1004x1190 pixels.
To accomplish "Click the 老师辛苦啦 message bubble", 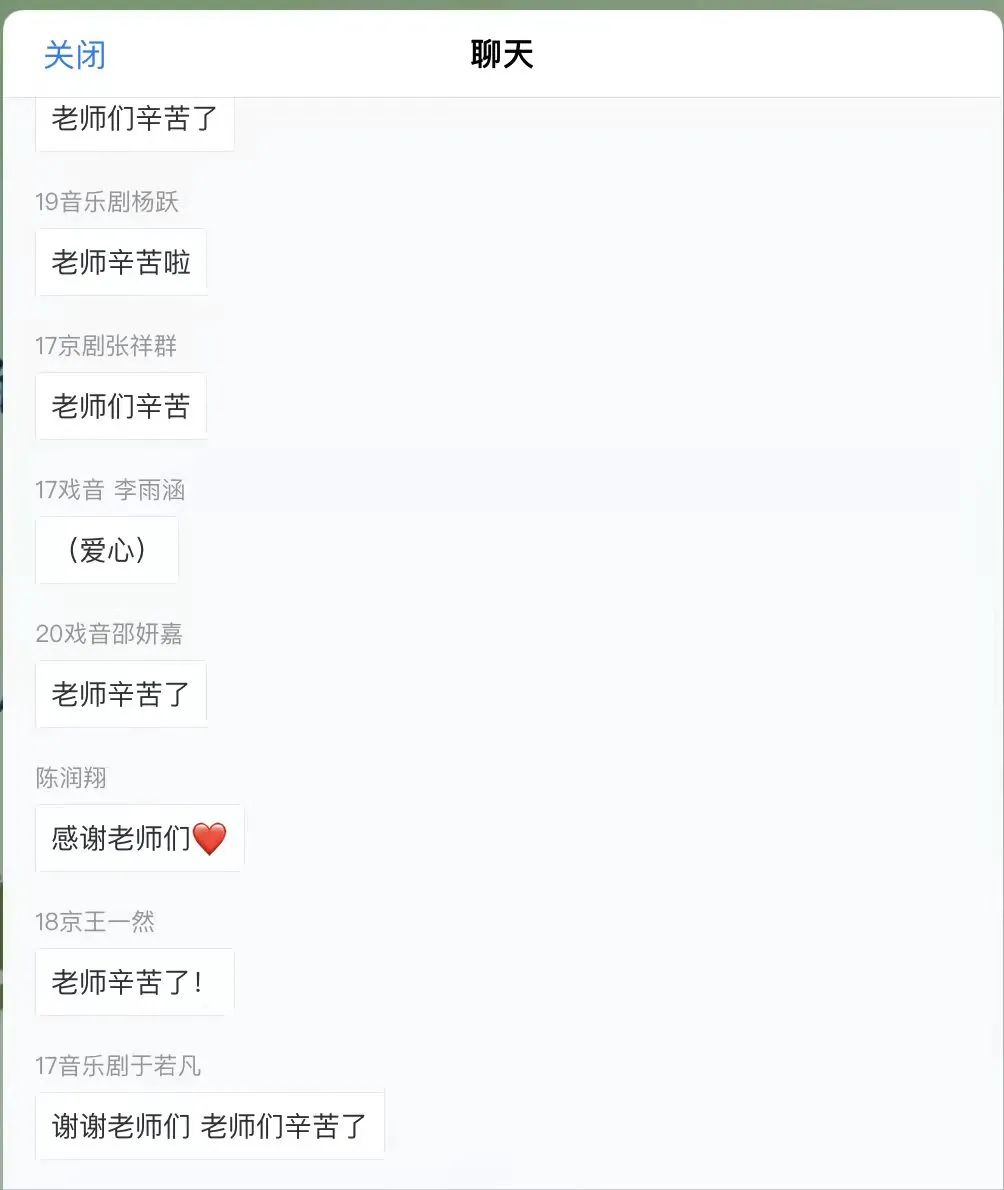I will pos(121,261).
